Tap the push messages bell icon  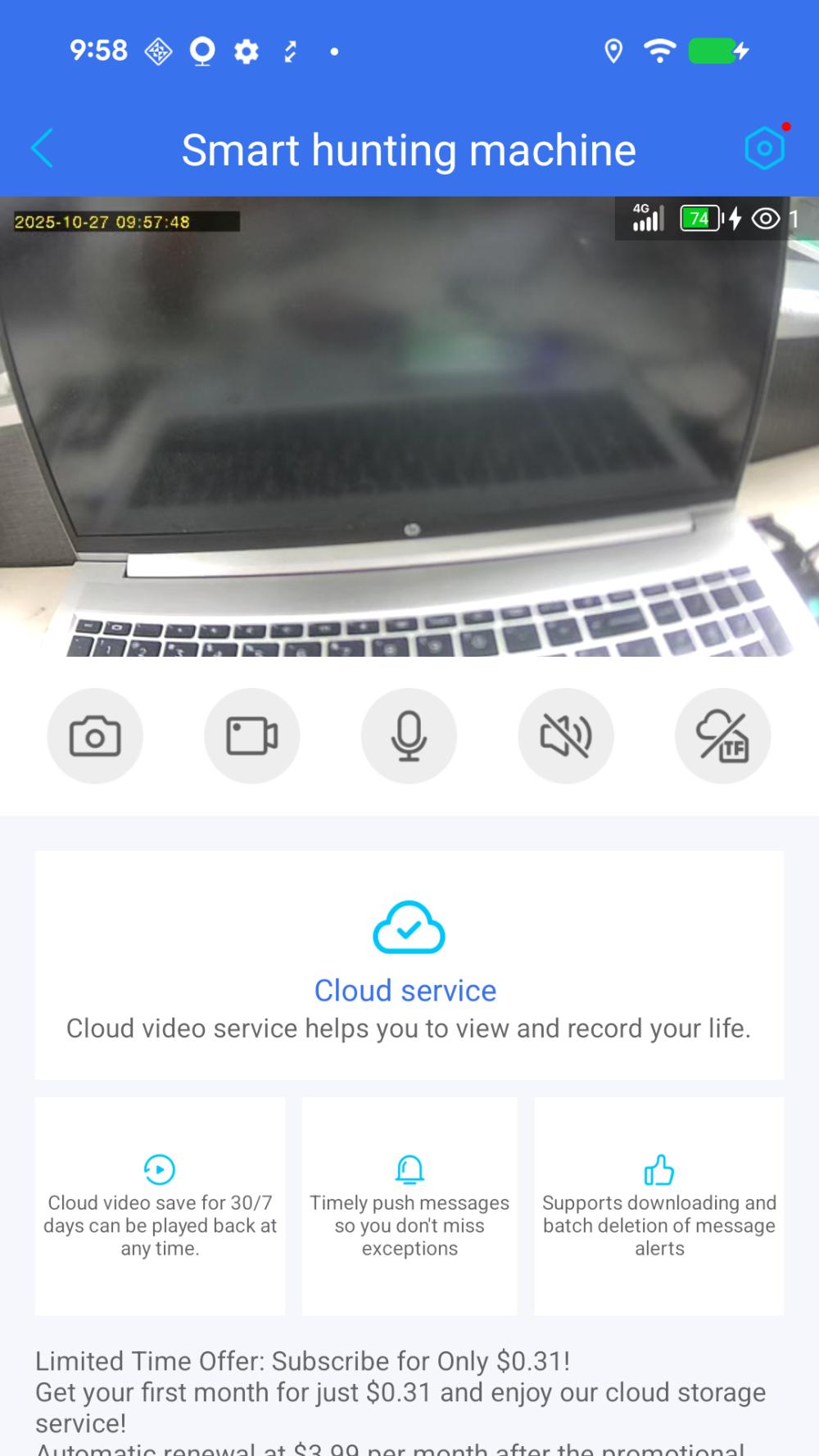tap(409, 1170)
